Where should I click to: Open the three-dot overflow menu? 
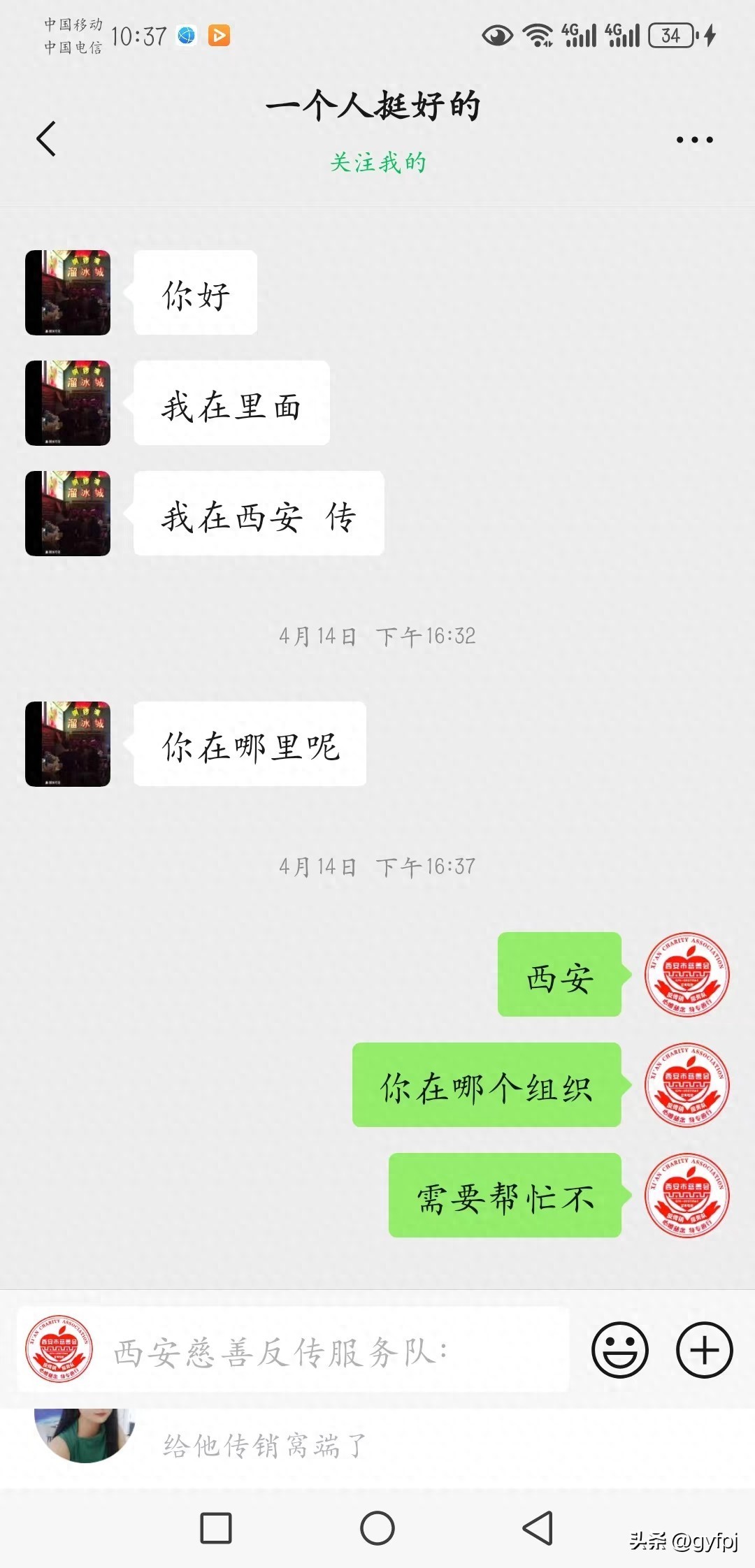coord(694,140)
